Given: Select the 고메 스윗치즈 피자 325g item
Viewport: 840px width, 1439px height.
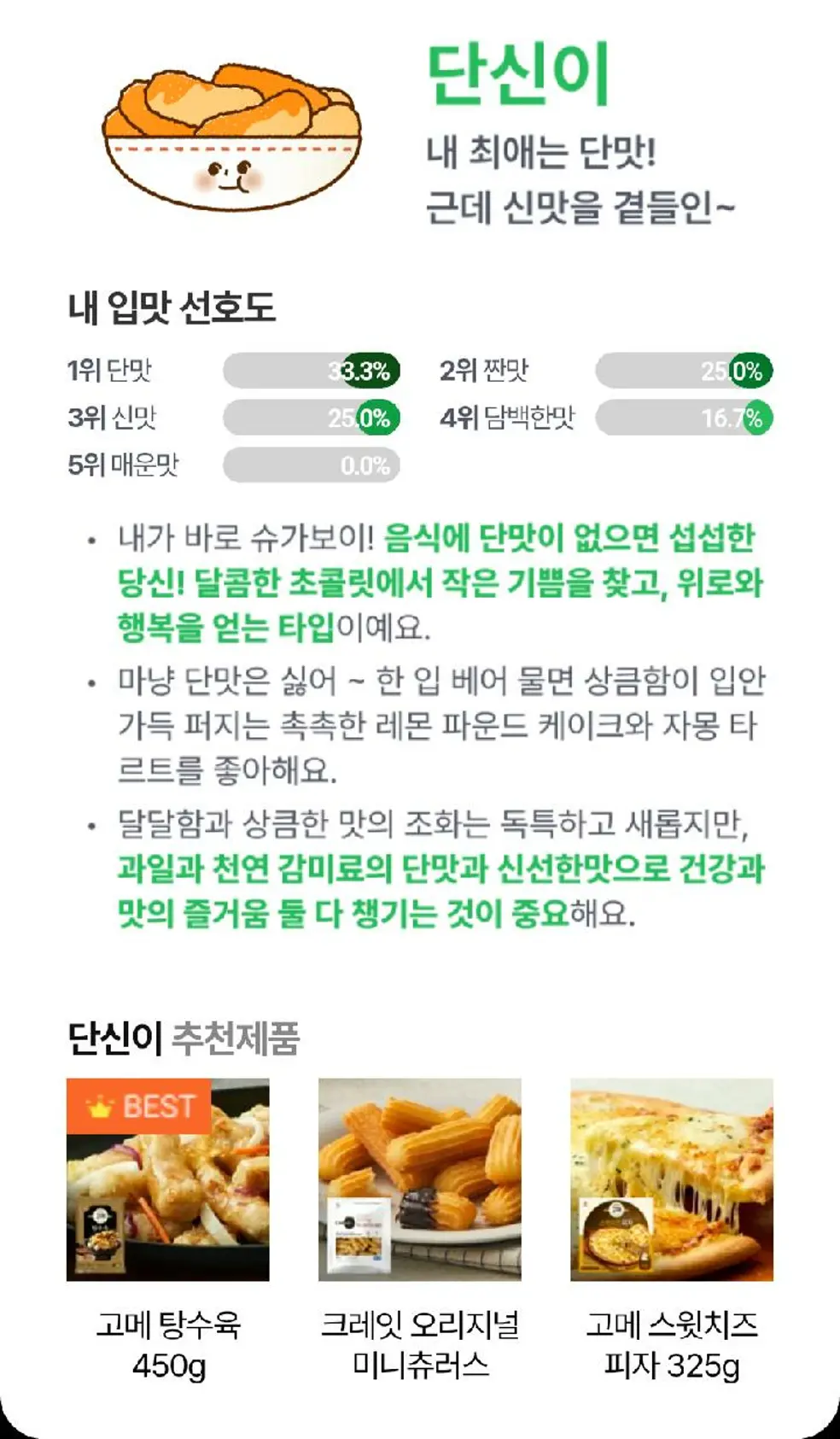Looking at the screenshot, I should pos(672,1180).
